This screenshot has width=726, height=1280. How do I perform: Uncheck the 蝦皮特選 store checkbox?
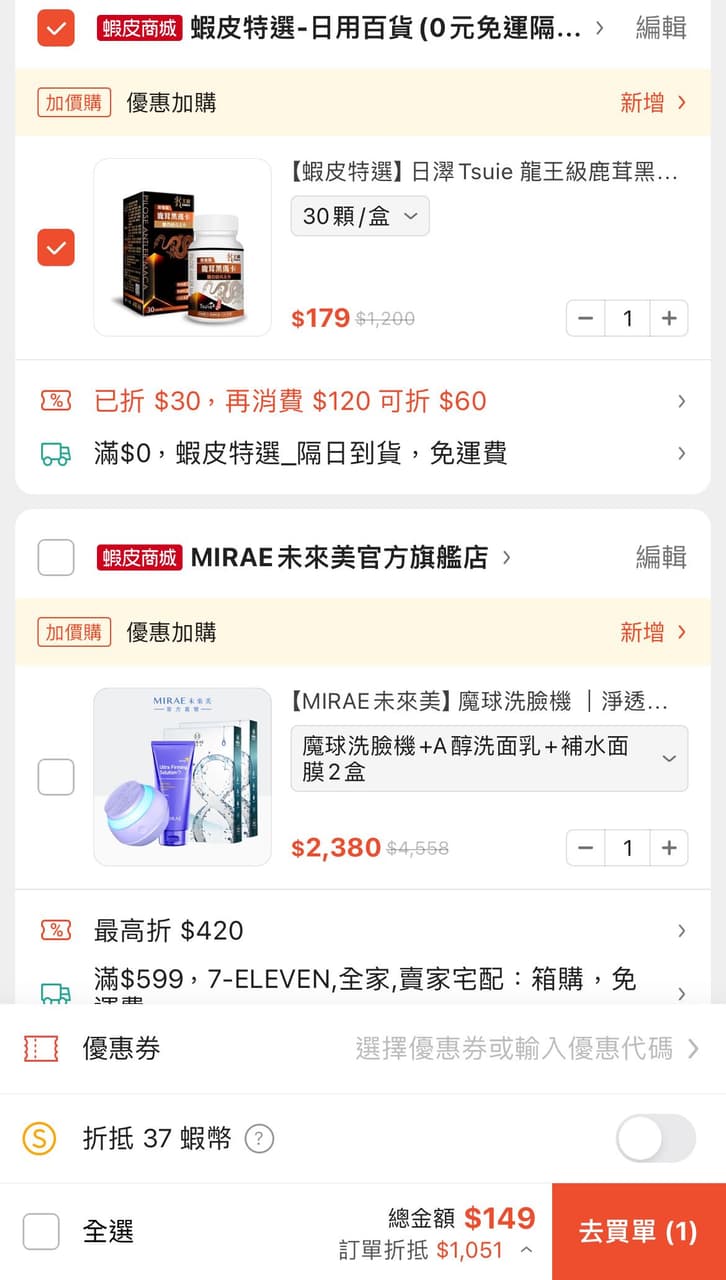(55, 28)
